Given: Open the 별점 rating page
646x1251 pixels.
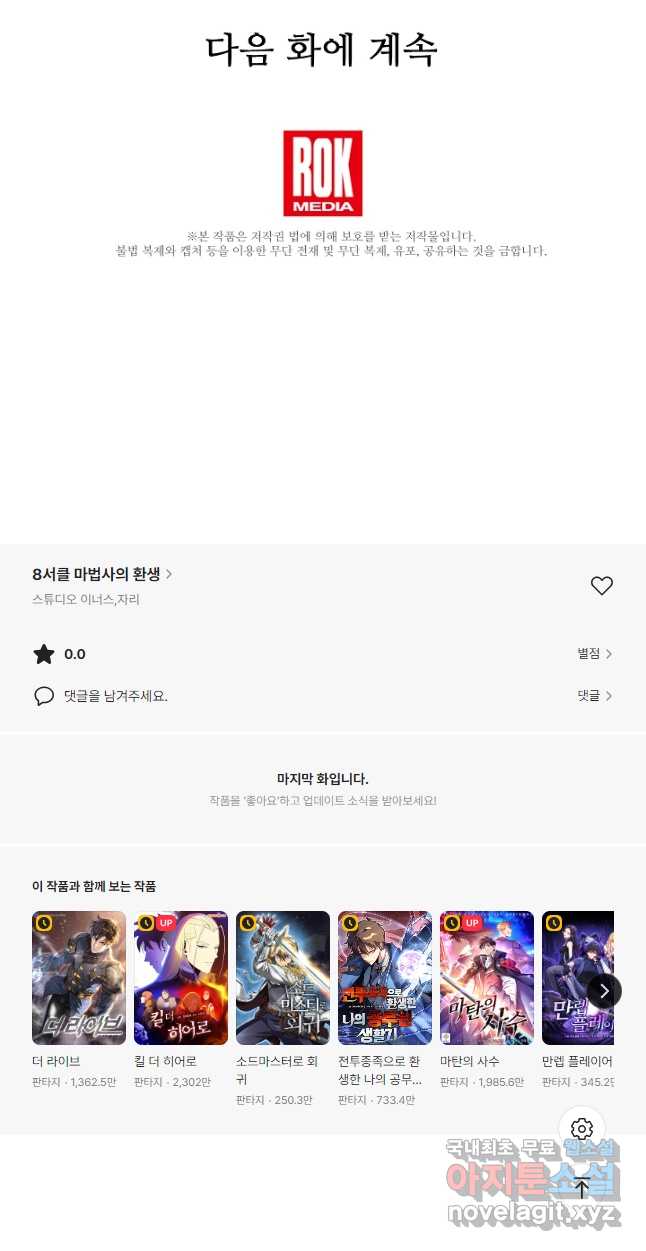Looking at the screenshot, I should tap(594, 654).
